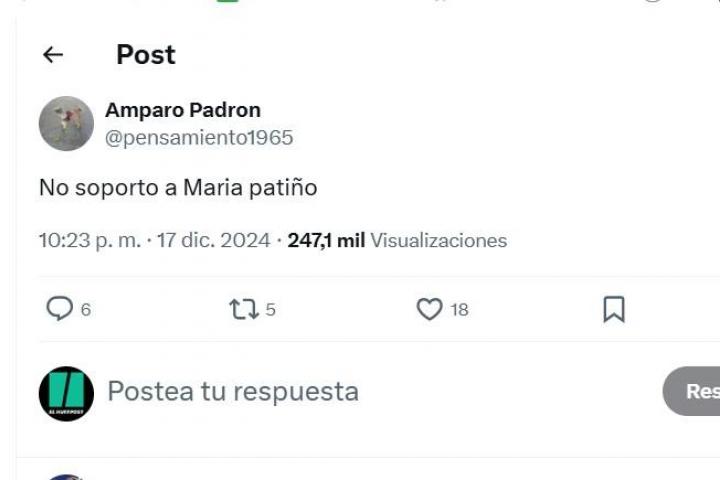Like the post about Maria patiño
The width and height of the screenshot is (720, 480).
click(429, 309)
